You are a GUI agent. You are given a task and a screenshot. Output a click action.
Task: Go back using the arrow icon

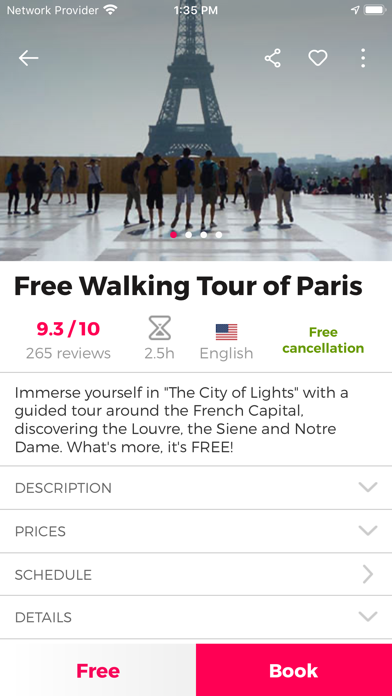(28, 58)
